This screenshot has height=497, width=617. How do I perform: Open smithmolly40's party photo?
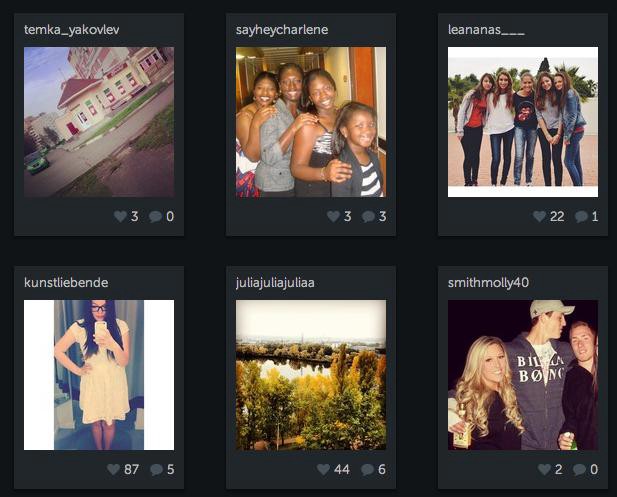(x=522, y=375)
